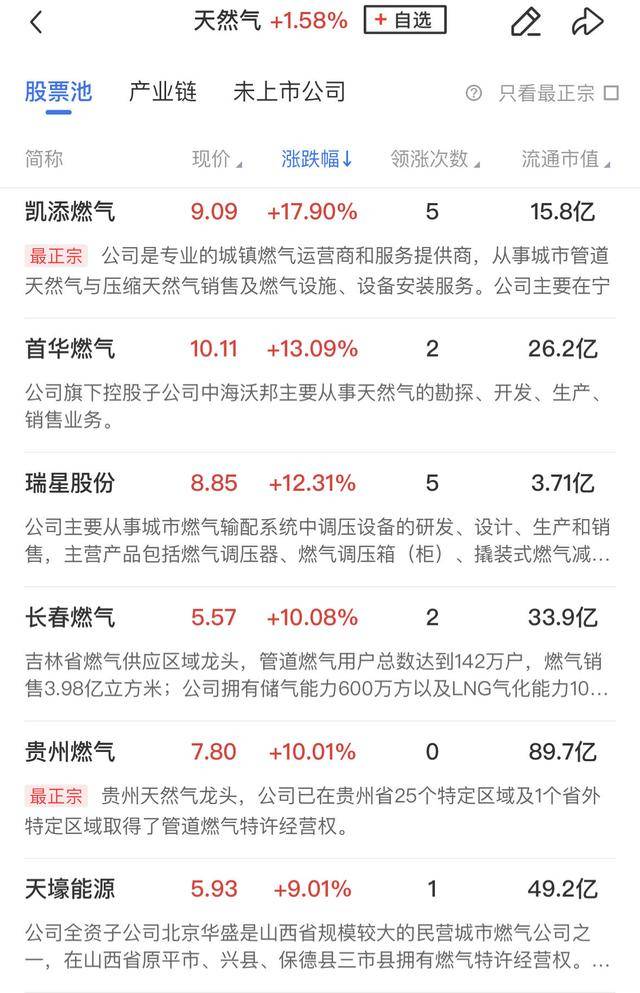
Task: Open 凯添燃气 stock details
Action: pos(70,212)
